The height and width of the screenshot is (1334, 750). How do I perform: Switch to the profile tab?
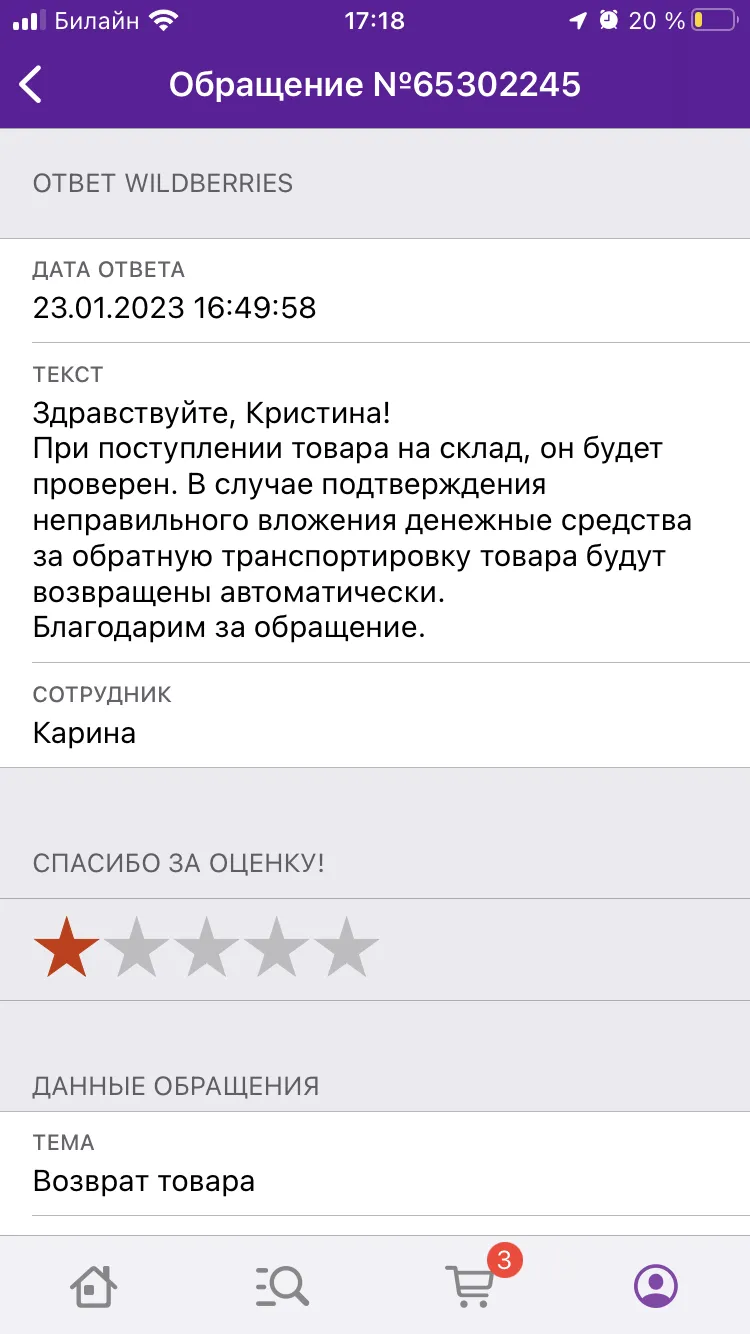(656, 1285)
